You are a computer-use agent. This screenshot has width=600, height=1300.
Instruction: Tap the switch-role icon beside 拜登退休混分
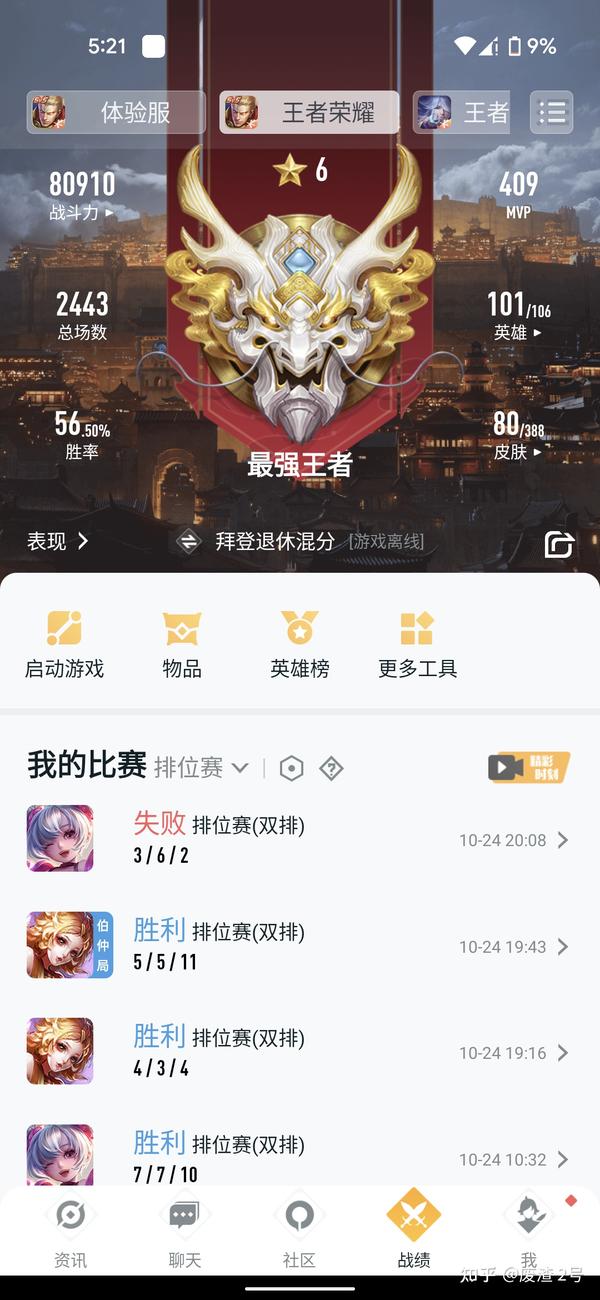tap(188, 542)
